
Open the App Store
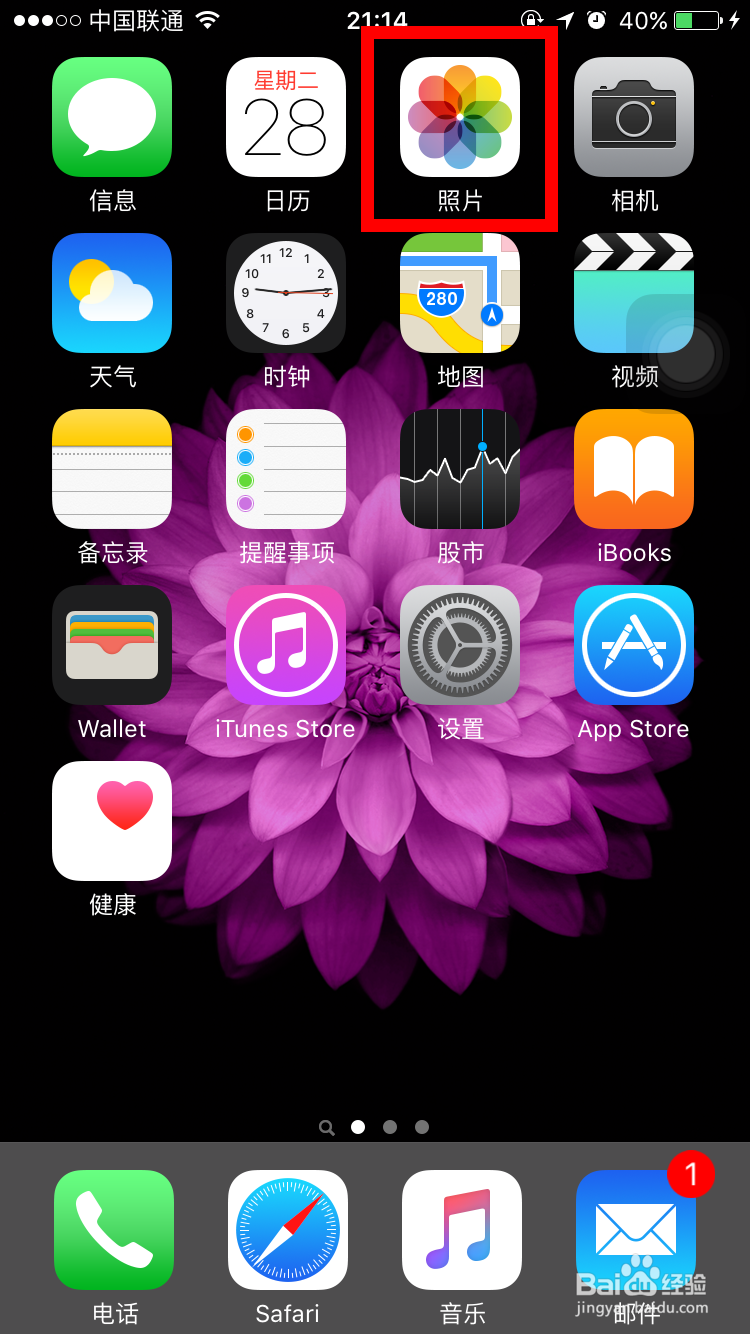pyautogui.click(x=633, y=645)
